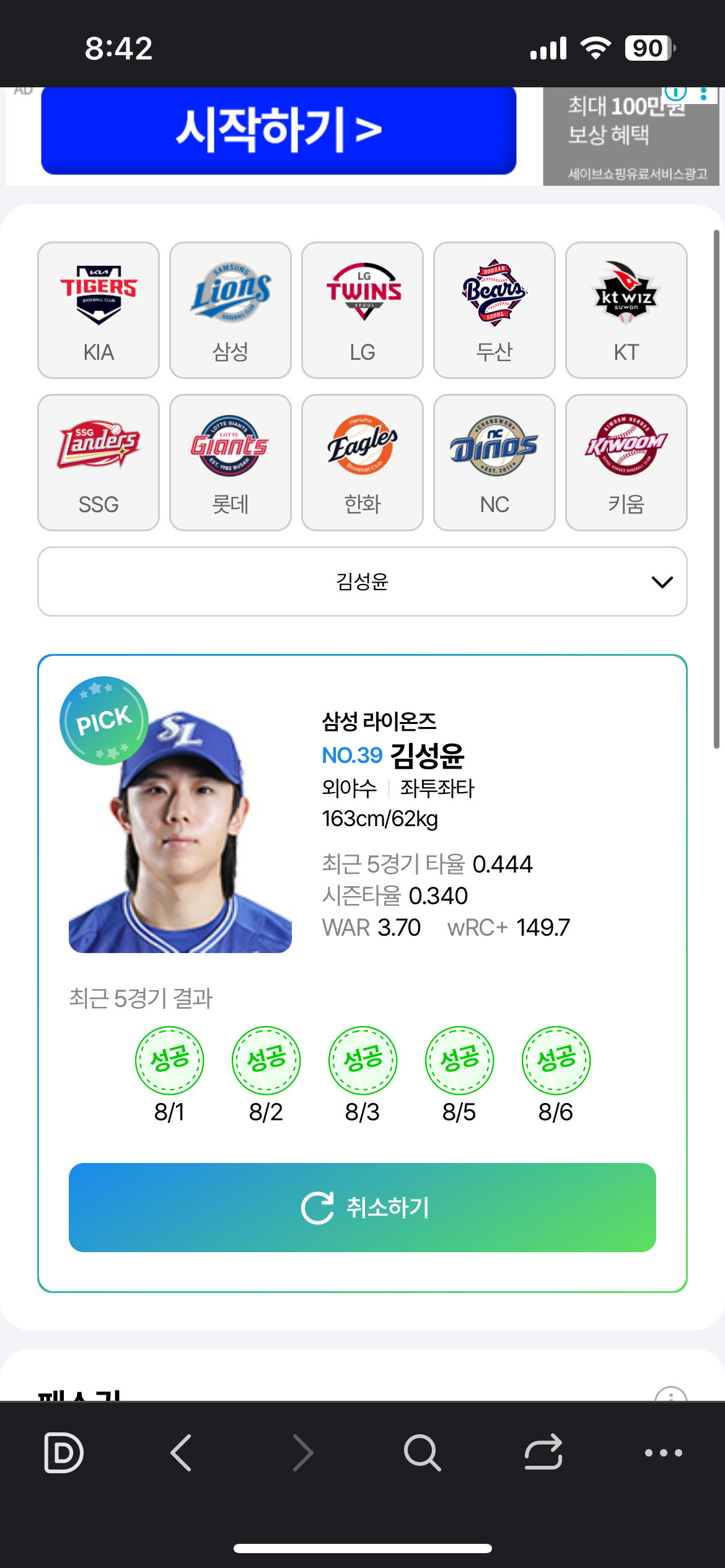Choose the LG Twins team
The image size is (725, 1568).
tap(362, 310)
